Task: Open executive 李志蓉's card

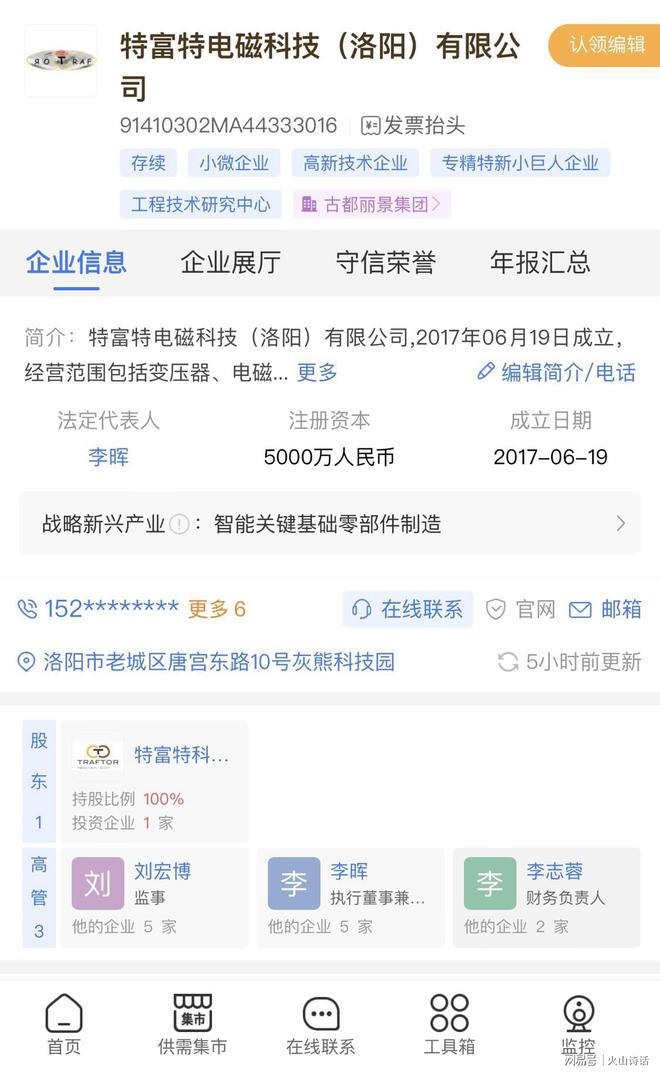Action: tap(546, 897)
